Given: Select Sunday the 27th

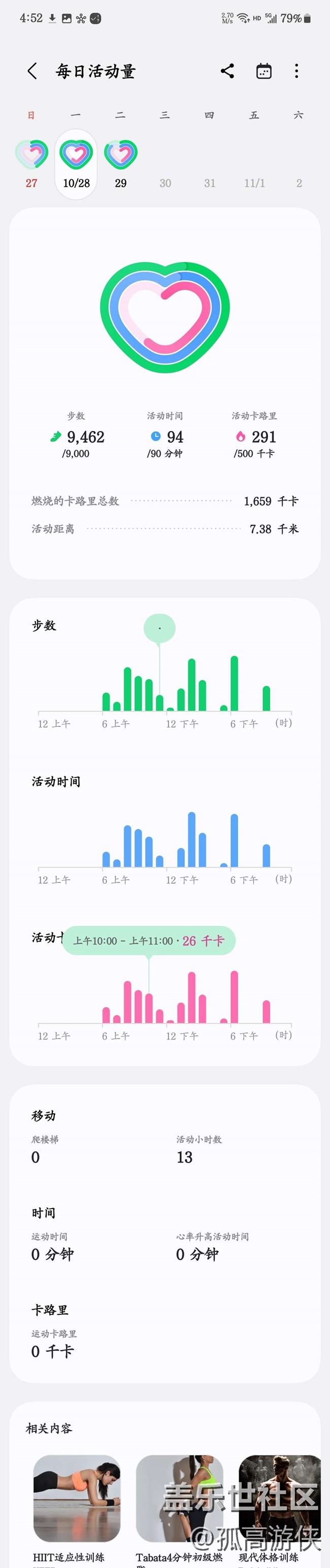Looking at the screenshot, I should (x=31, y=163).
